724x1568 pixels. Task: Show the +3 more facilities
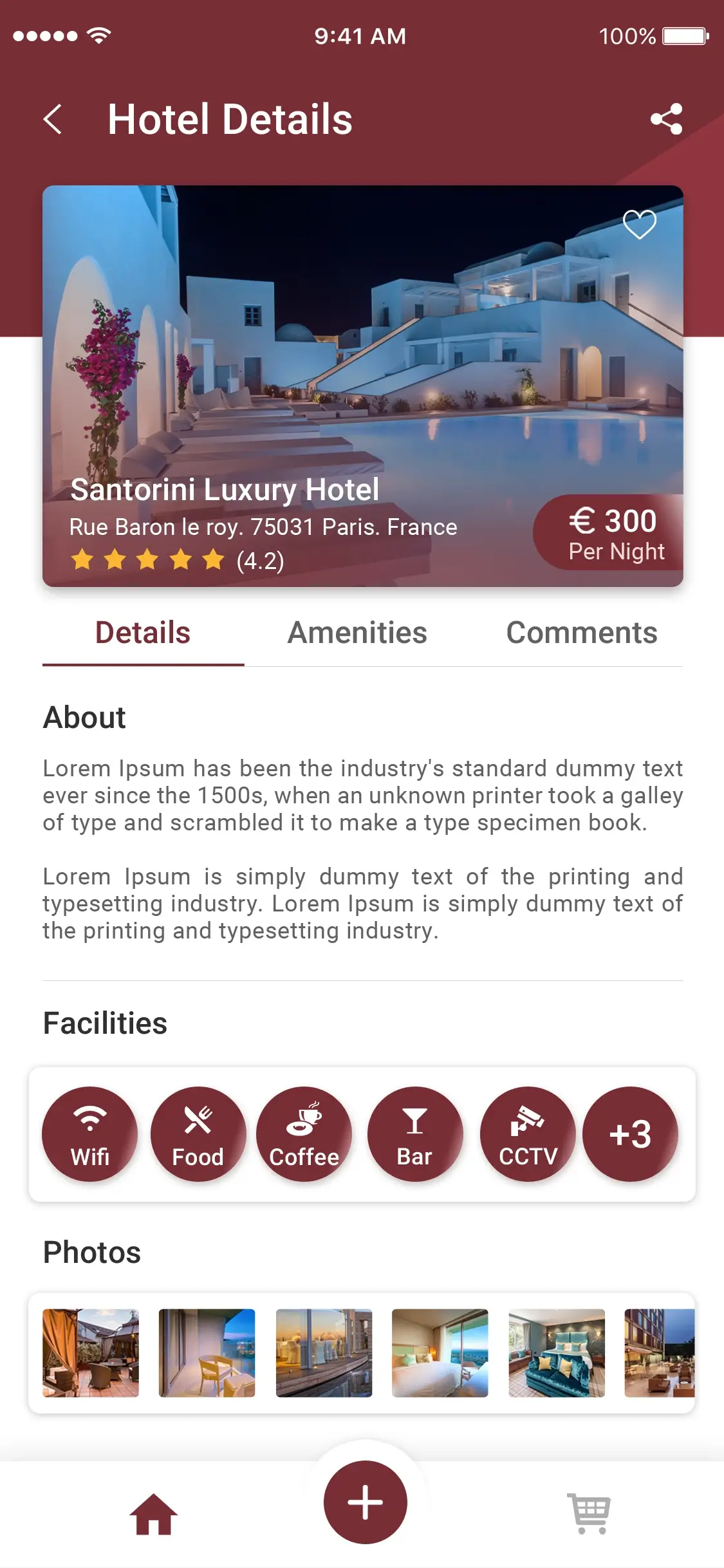[630, 1134]
